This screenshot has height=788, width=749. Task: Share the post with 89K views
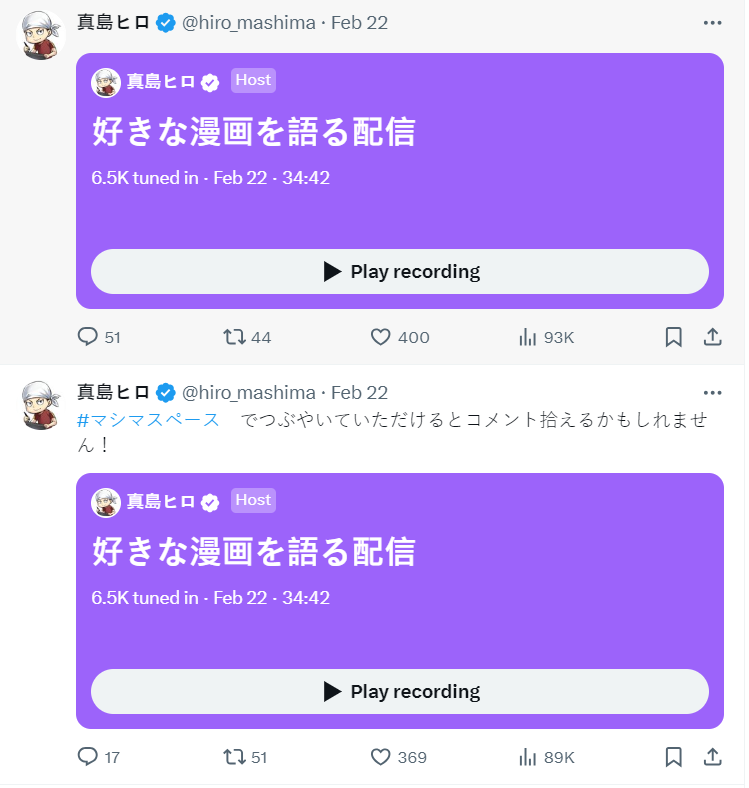pyautogui.click(x=713, y=757)
